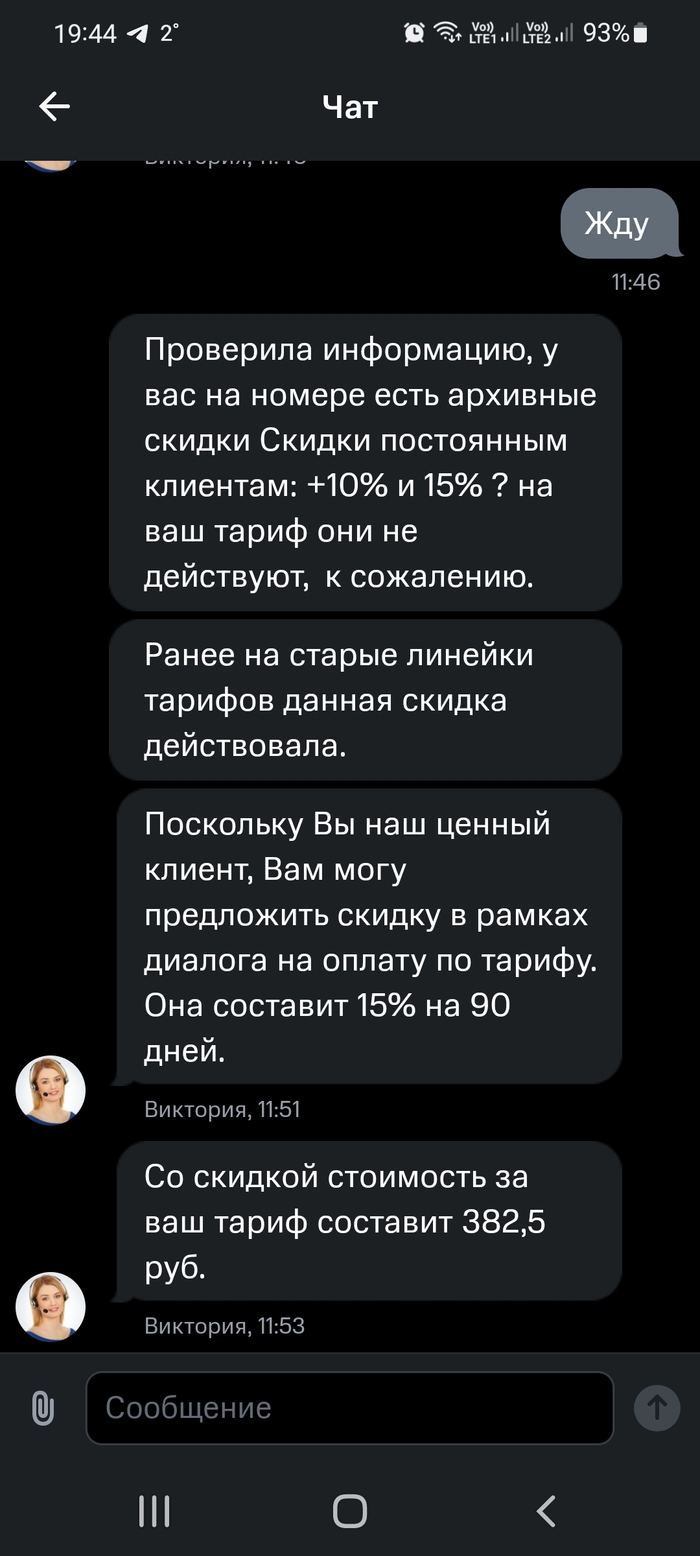Open recent apps from navigation bar
The width and height of the screenshot is (700, 1556).
click(x=154, y=1511)
